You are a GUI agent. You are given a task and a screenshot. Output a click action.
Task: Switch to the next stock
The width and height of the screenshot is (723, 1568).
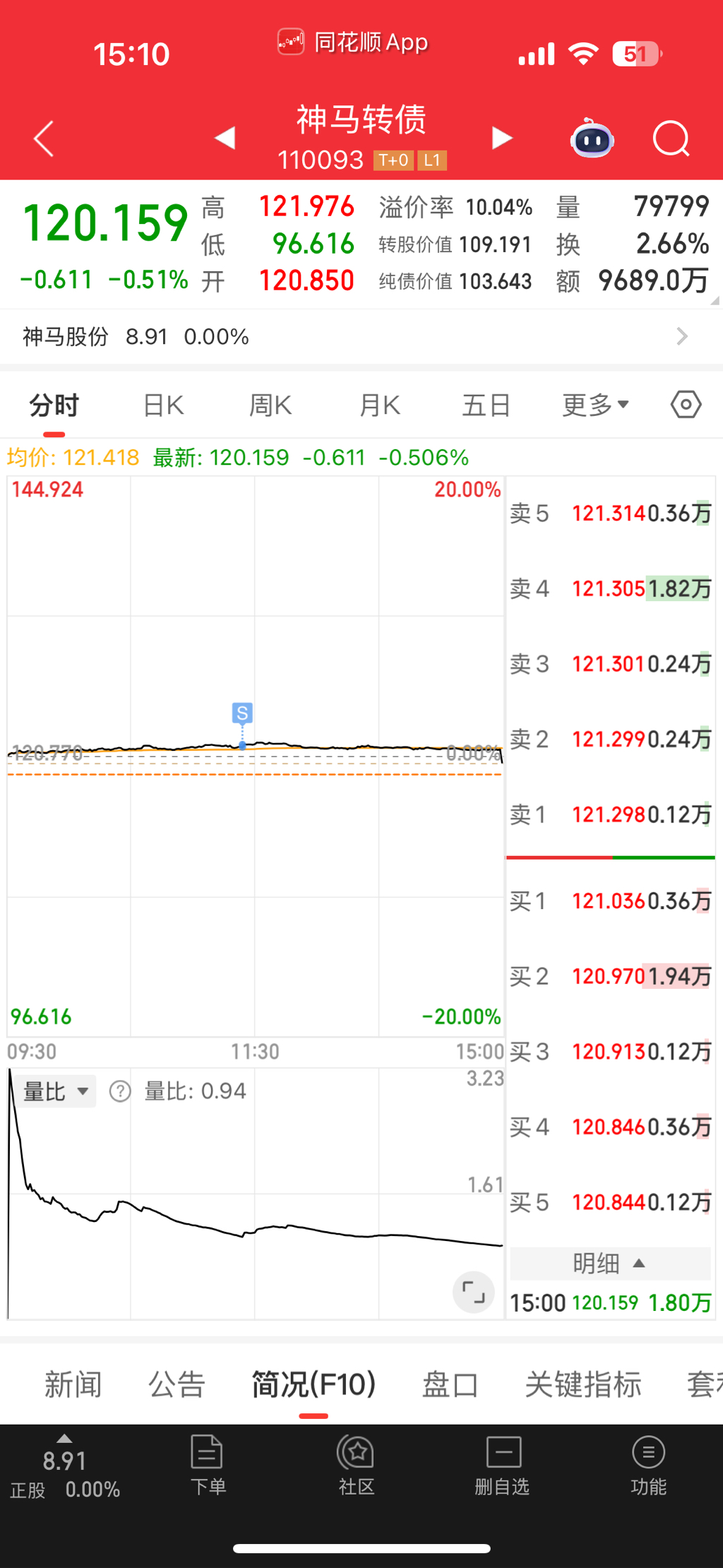(501, 138)
